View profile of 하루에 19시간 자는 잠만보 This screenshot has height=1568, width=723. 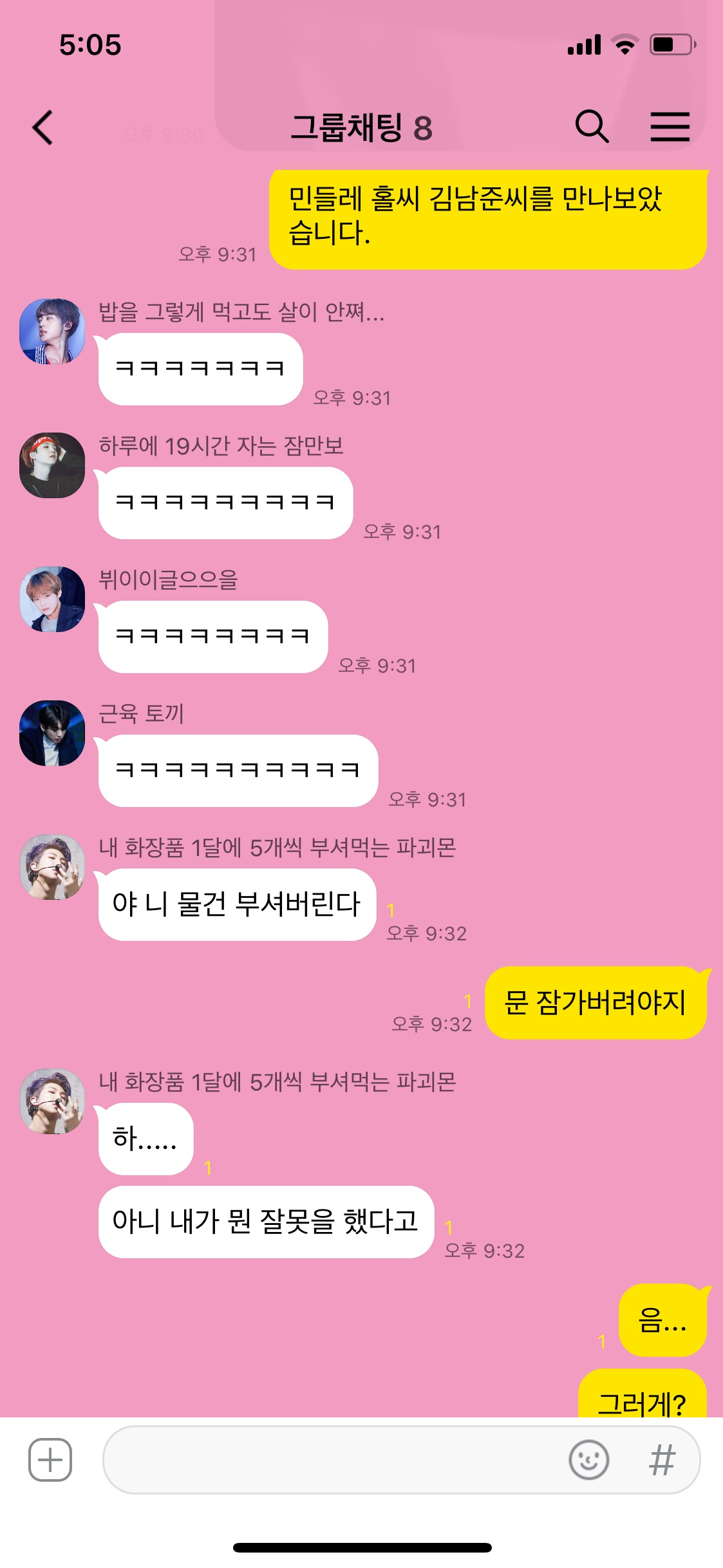[x=52, y=465]
